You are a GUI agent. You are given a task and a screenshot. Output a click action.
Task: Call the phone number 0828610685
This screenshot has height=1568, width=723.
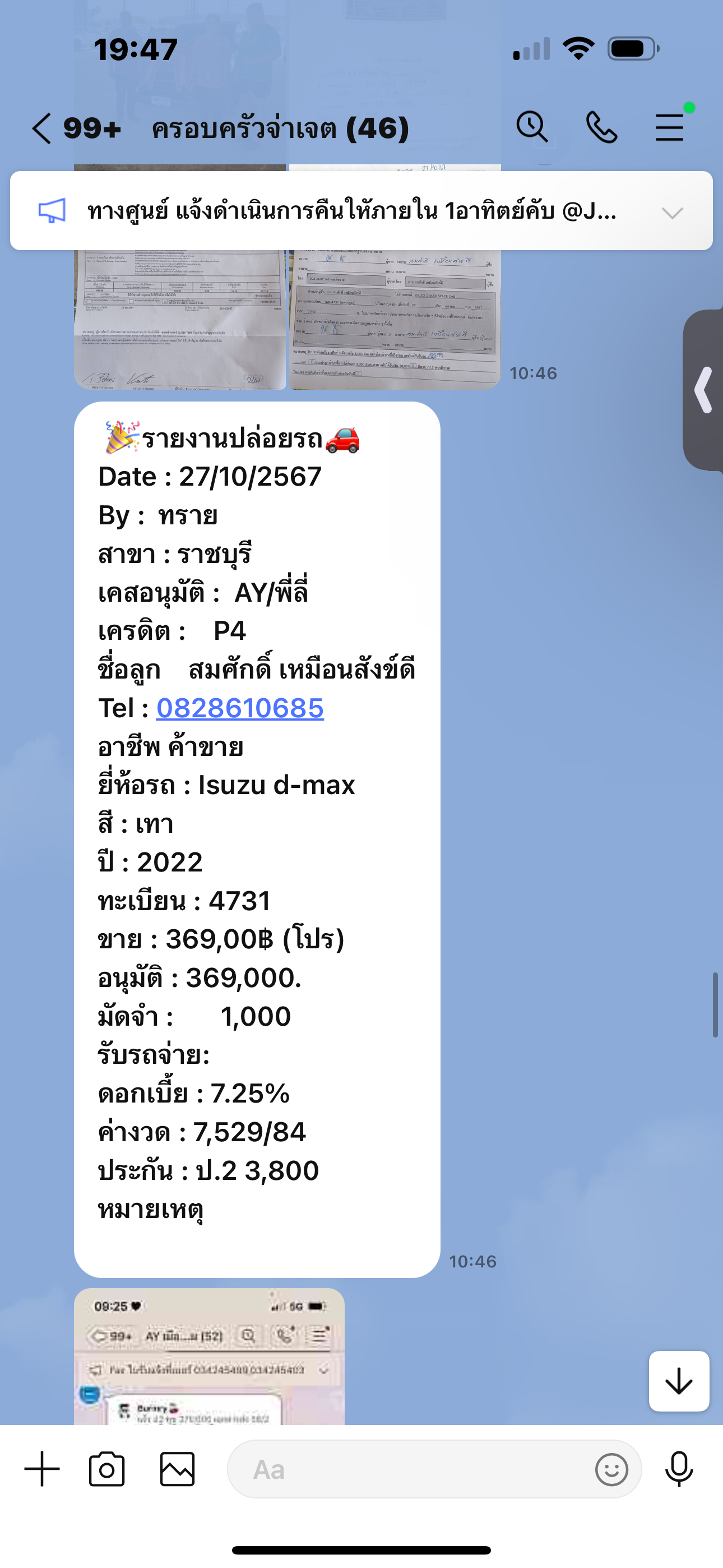click(240, 708)
